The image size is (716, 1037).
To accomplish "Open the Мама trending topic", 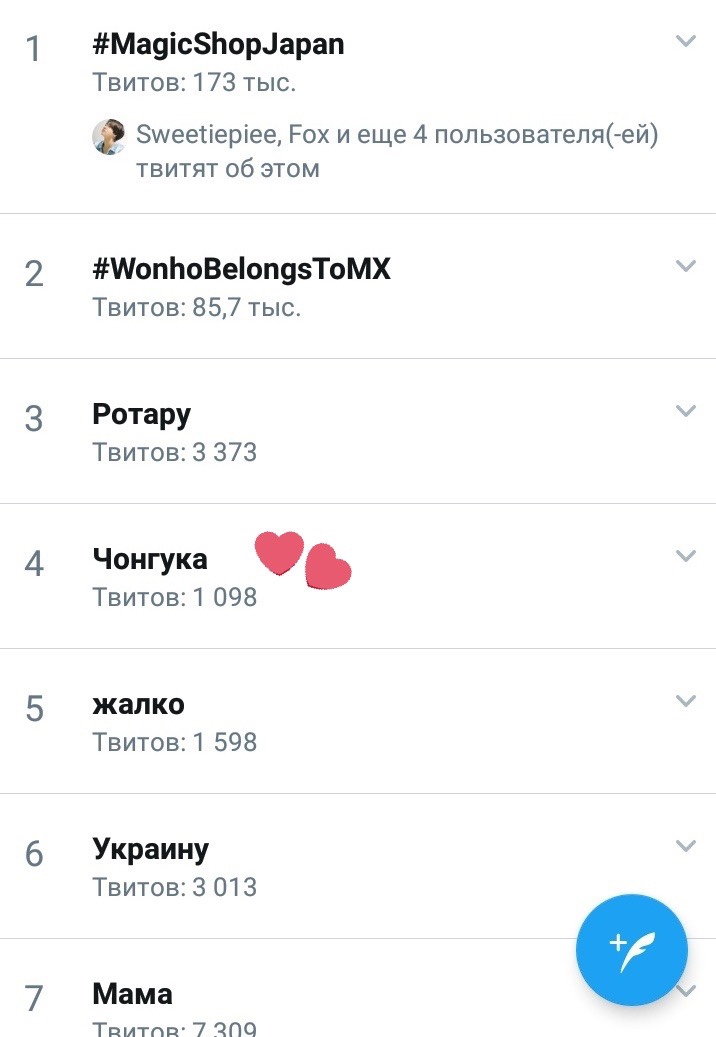I will 132,995.
